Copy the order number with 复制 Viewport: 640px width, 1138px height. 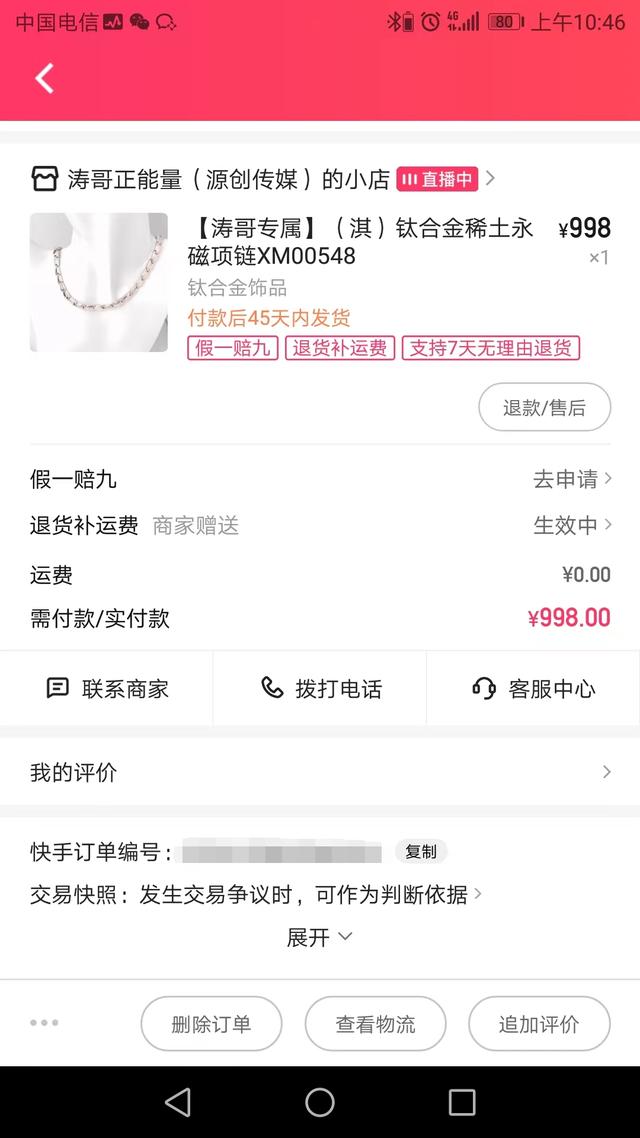pos(421,852)
